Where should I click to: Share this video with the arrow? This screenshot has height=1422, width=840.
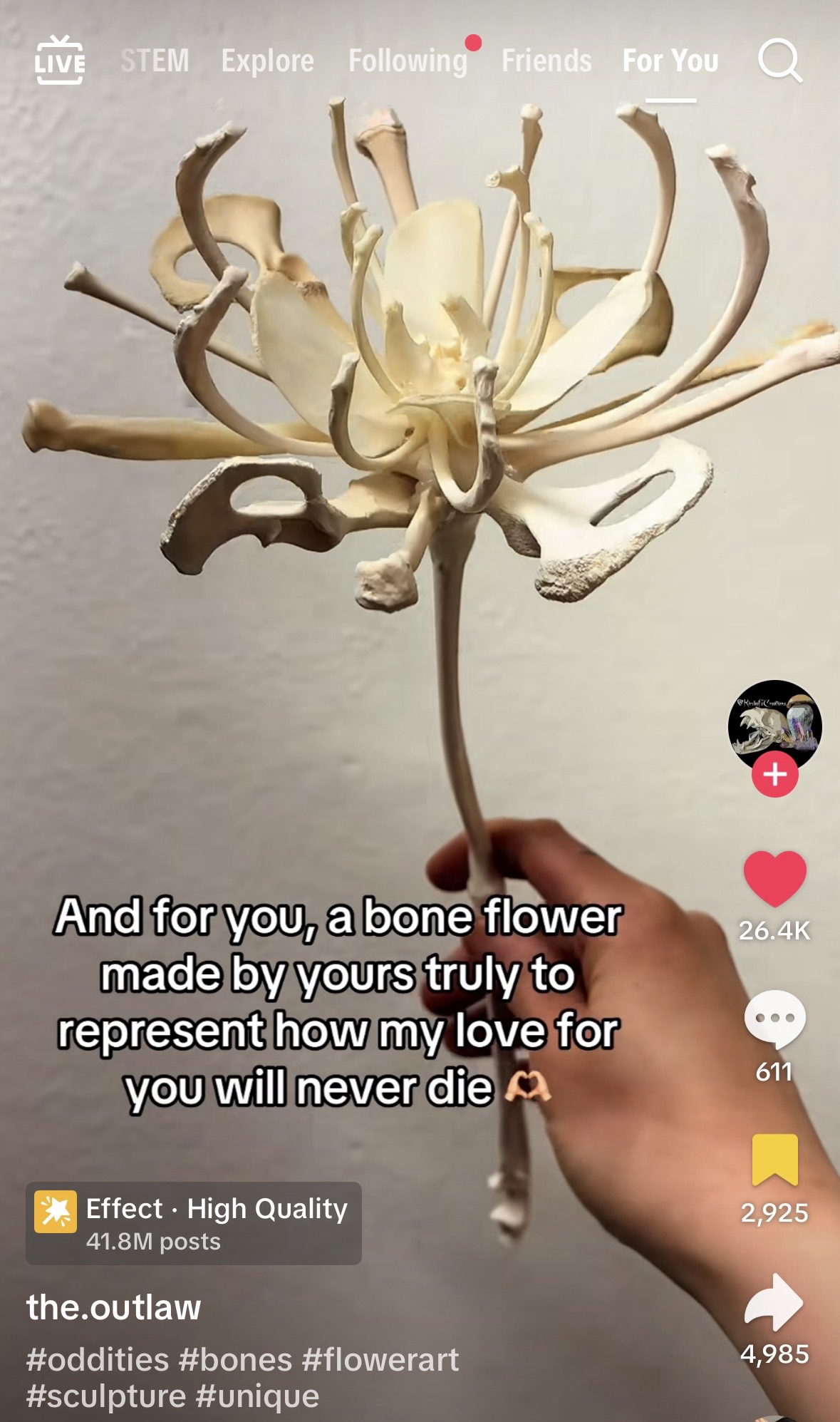click(x=774, y=1302)
